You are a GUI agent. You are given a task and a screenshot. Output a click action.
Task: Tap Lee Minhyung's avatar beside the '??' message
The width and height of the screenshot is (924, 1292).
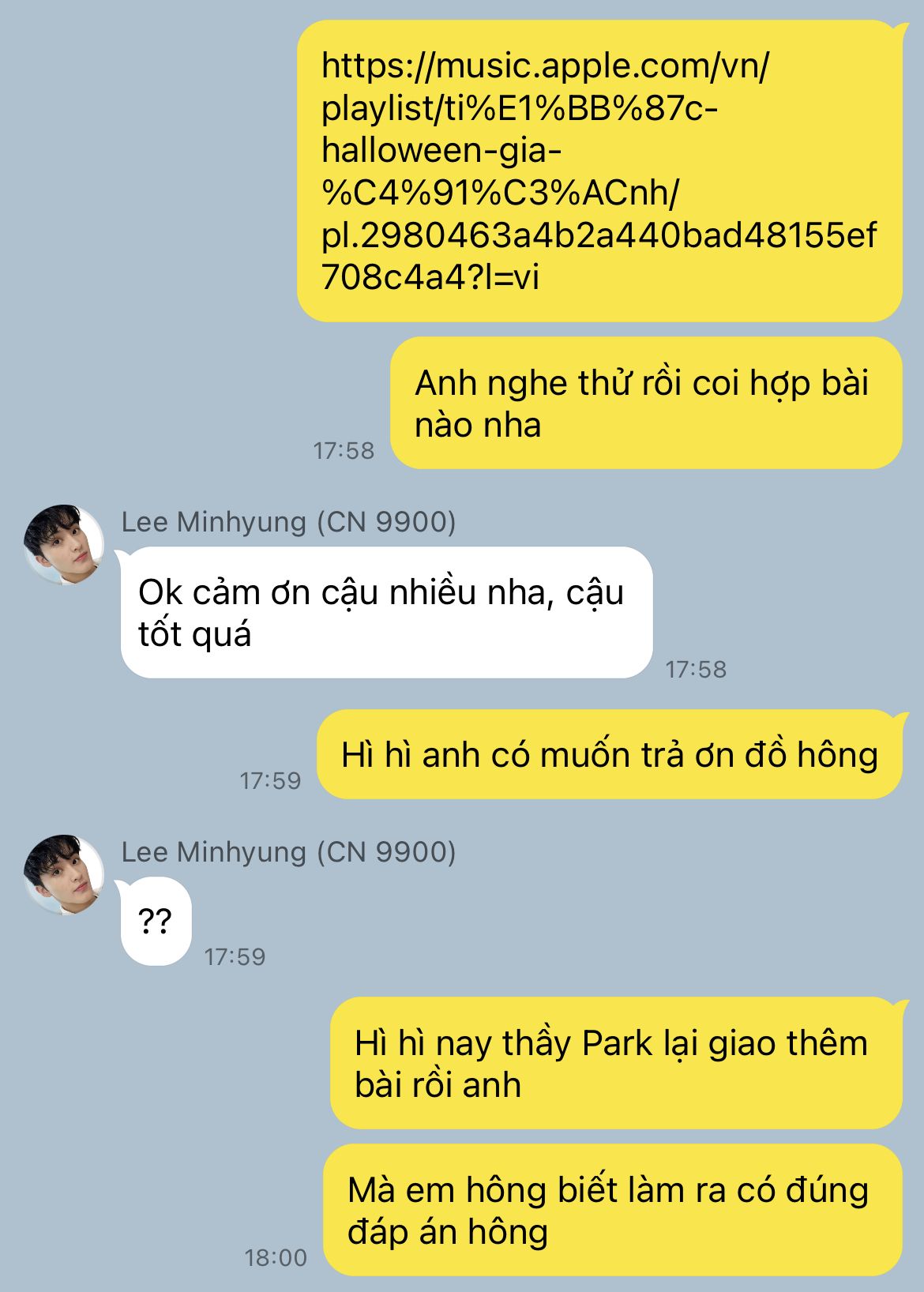click(64, 874)
